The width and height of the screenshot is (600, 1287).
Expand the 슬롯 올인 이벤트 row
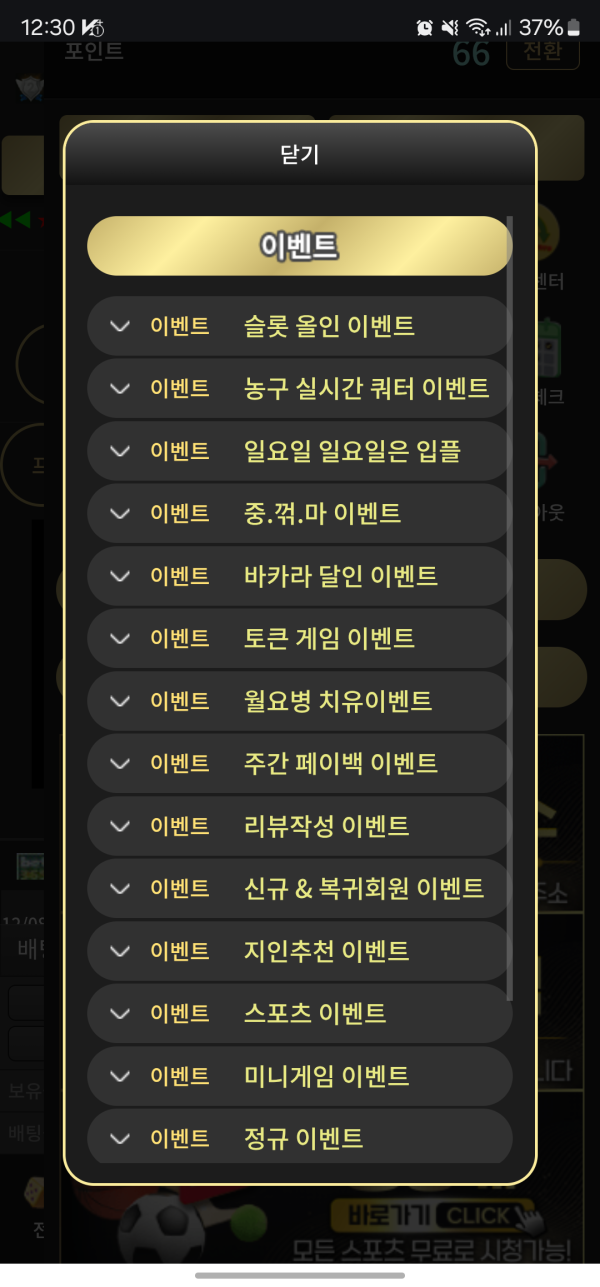[299, 326]
